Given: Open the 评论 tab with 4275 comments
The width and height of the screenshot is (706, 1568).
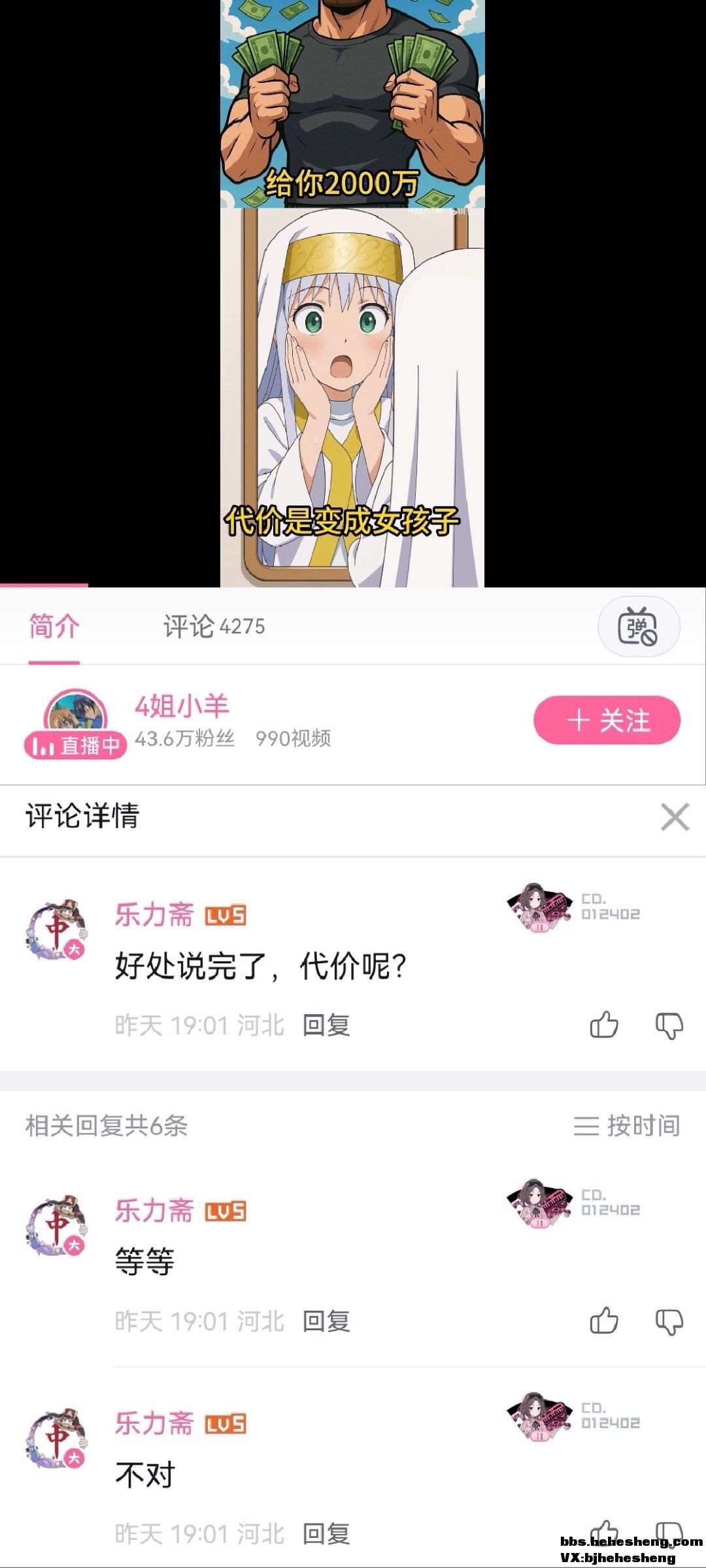Looking at the screenshot, I should click(214, 627).
